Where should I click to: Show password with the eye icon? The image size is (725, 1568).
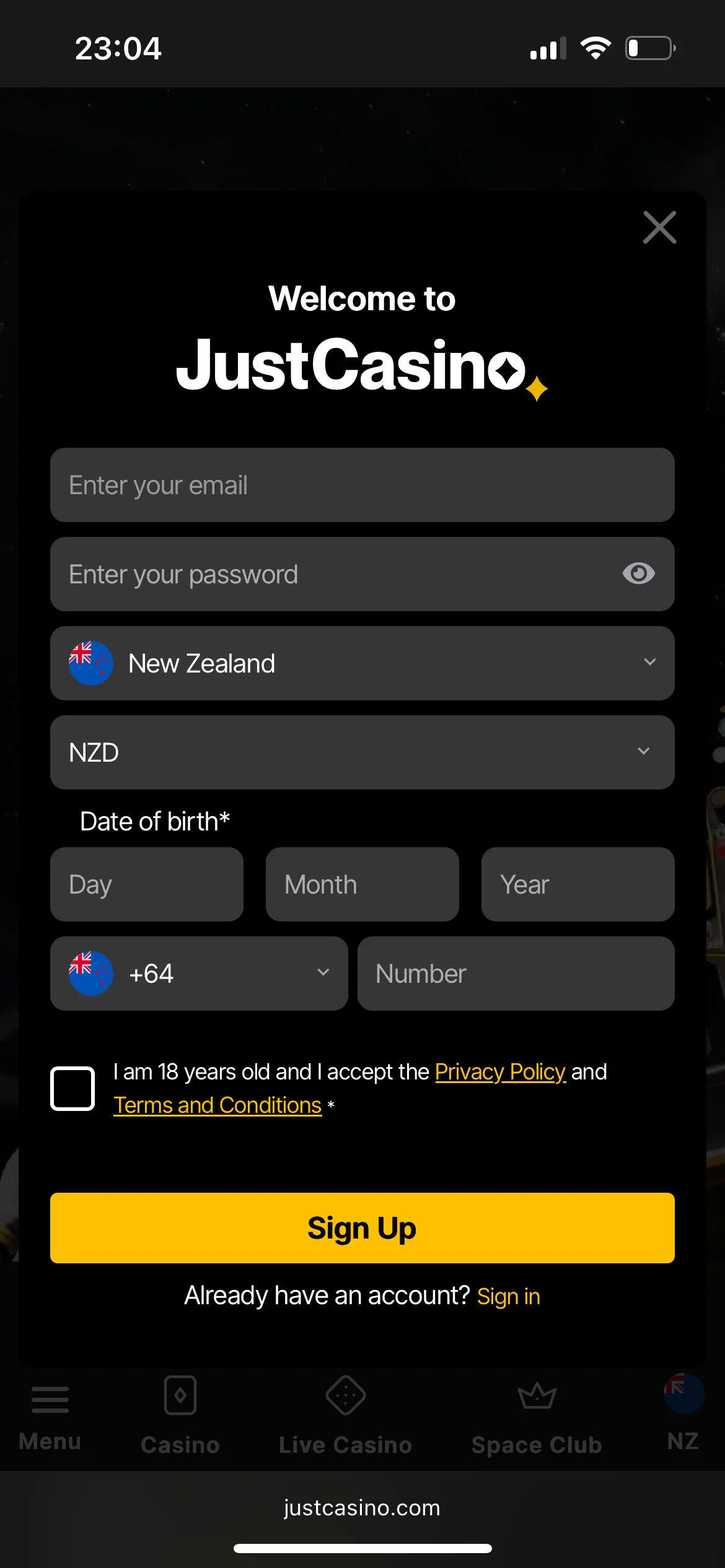tap(638, 573)
